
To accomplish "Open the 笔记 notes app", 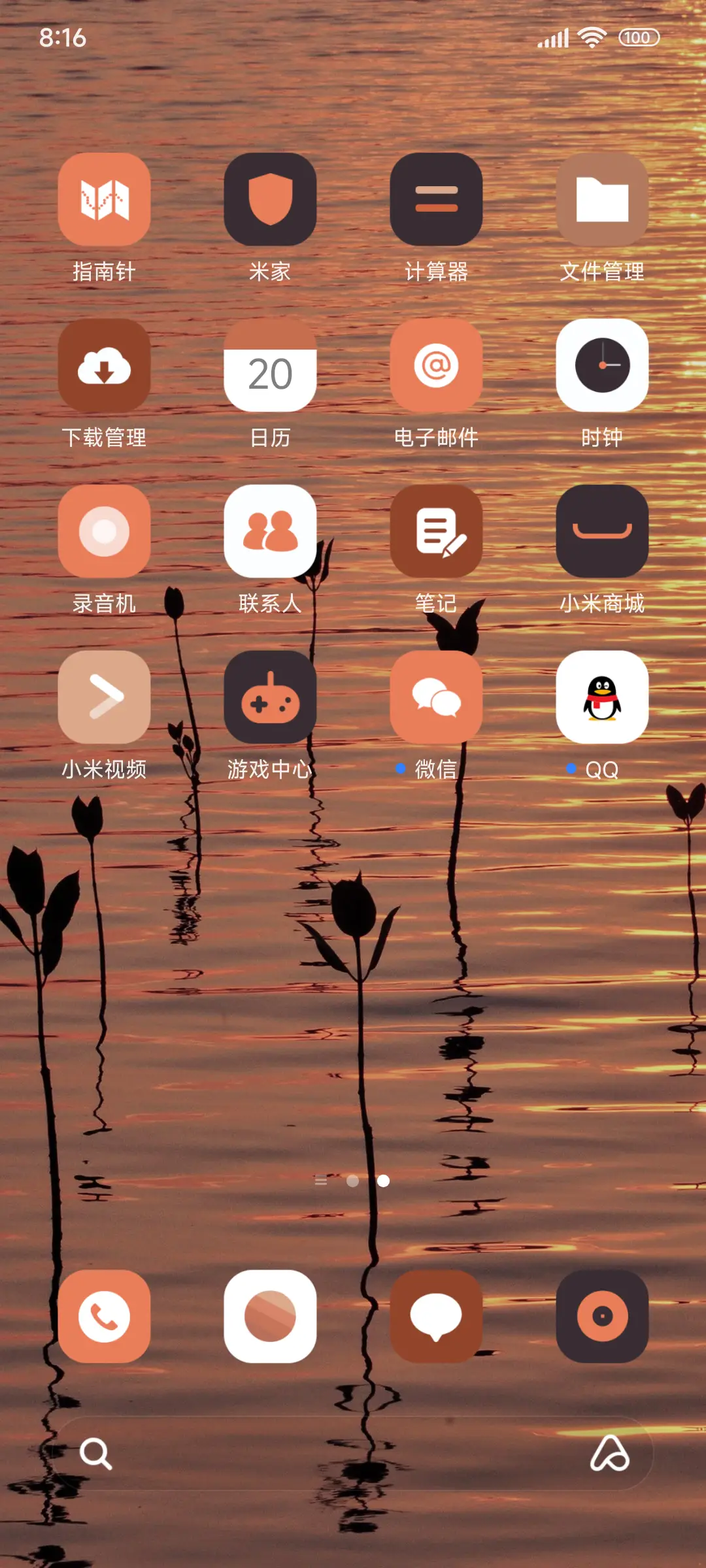I will (436, 532).
